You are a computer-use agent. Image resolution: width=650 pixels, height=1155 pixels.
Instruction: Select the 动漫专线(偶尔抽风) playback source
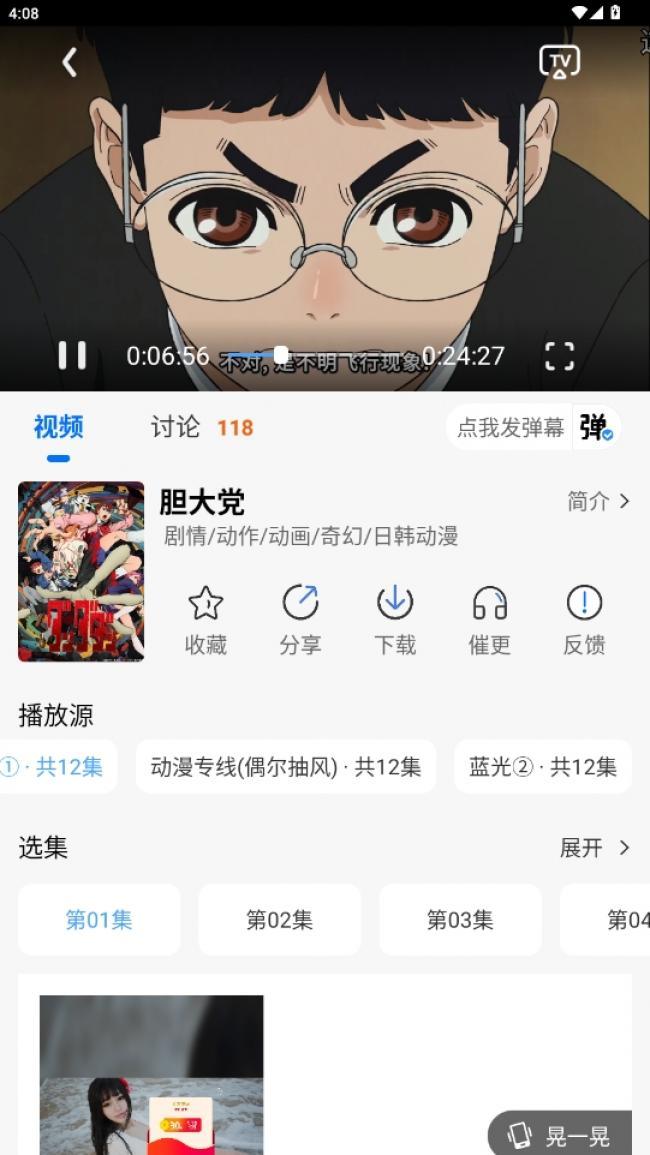click(x=286, y=767)
